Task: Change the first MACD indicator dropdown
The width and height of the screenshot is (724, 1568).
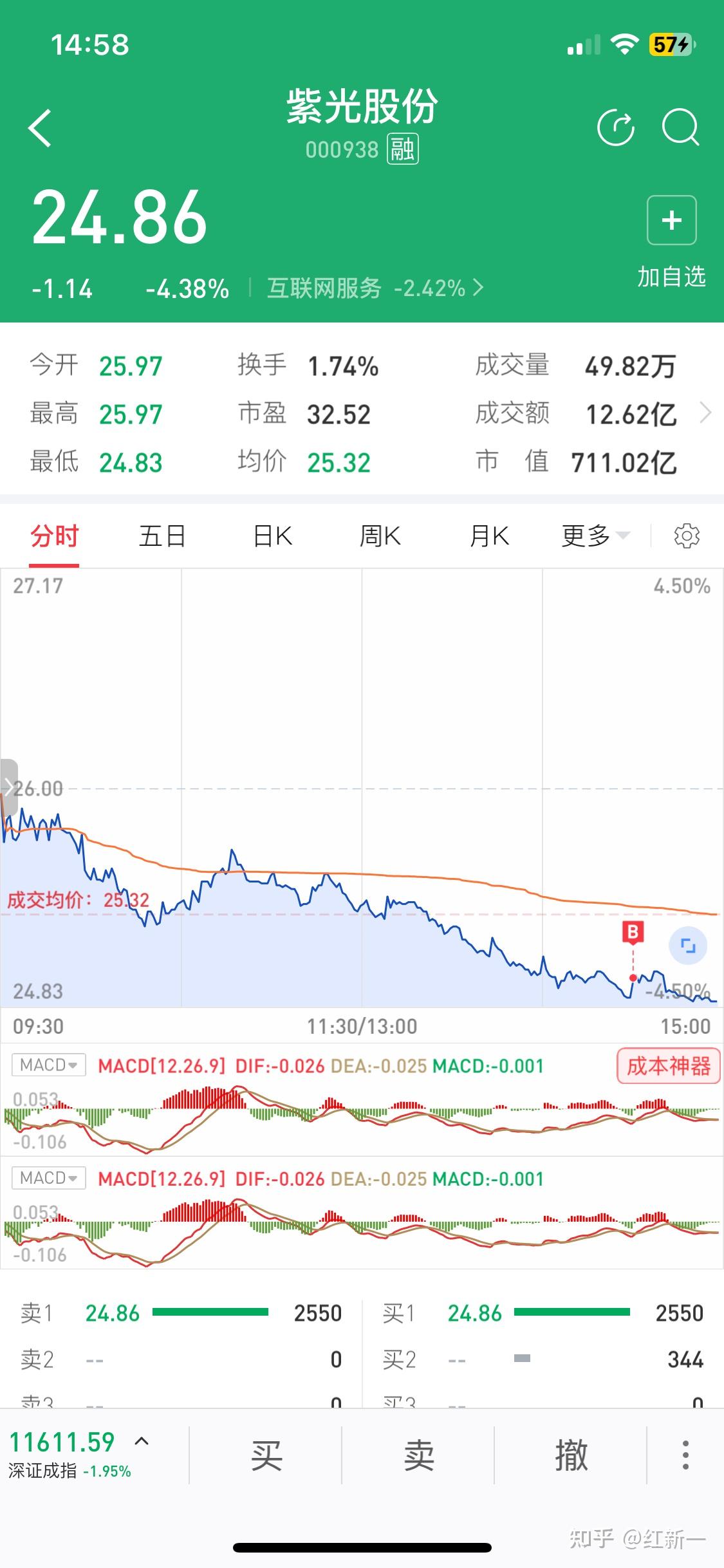Action: coord(49,1065)
